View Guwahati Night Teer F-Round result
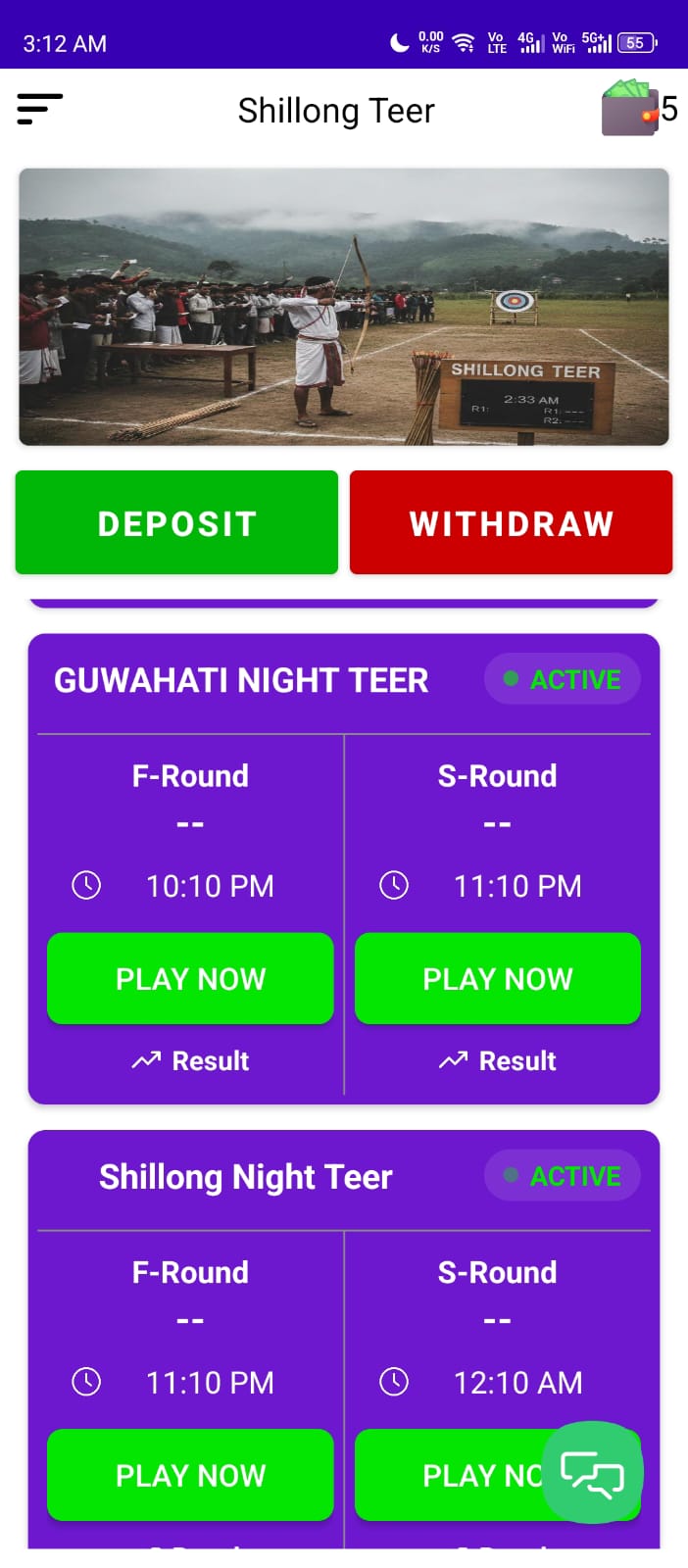The image size is (688, 1568). pyautogui.click(x=190, y=1060)
